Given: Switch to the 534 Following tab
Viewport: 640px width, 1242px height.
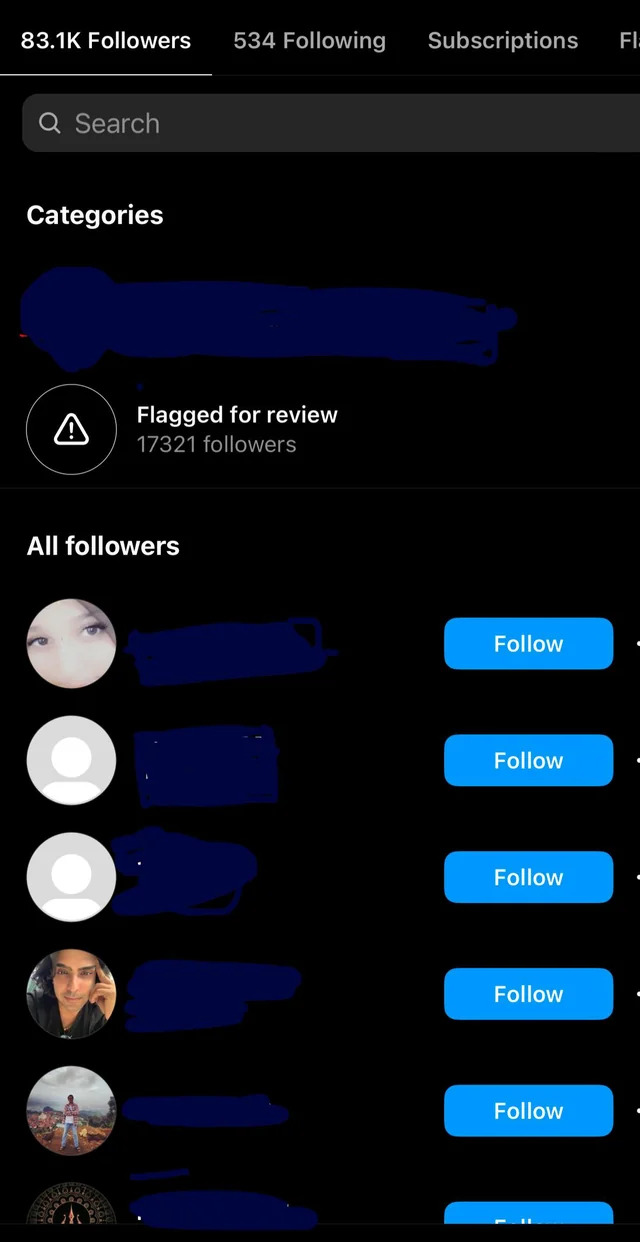Looking at the screenshot, I should coord(309,41).
